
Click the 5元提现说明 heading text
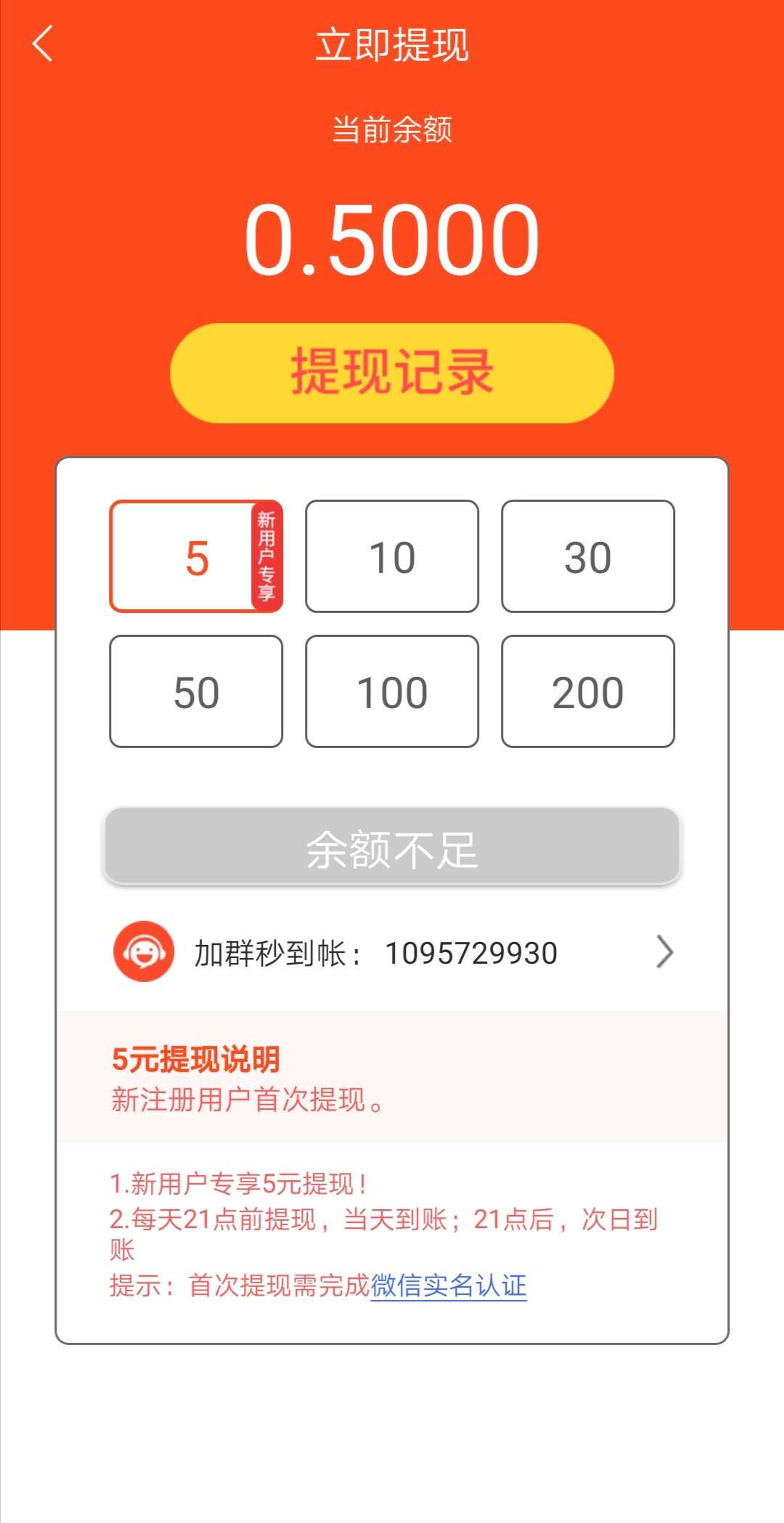(196, 1059)
